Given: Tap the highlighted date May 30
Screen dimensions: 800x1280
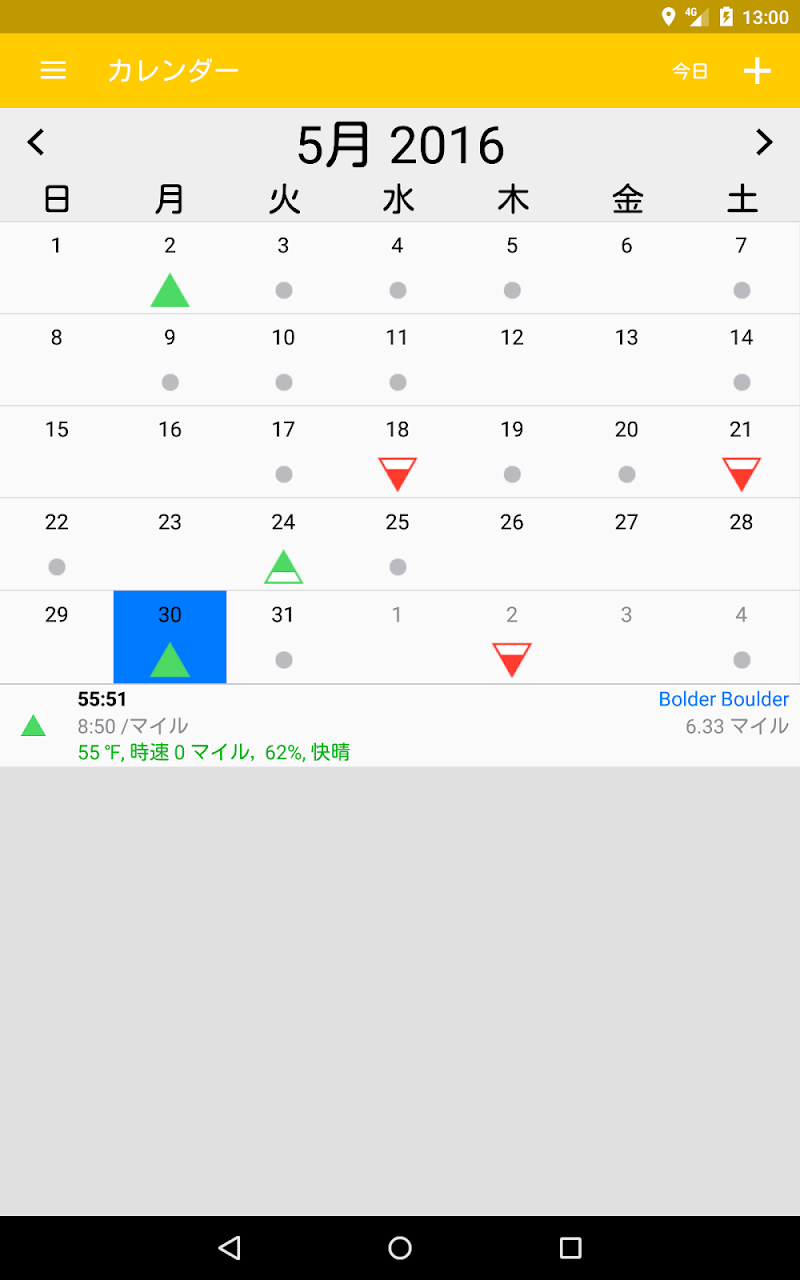Looking at the screenshot, I should point(170,637).
